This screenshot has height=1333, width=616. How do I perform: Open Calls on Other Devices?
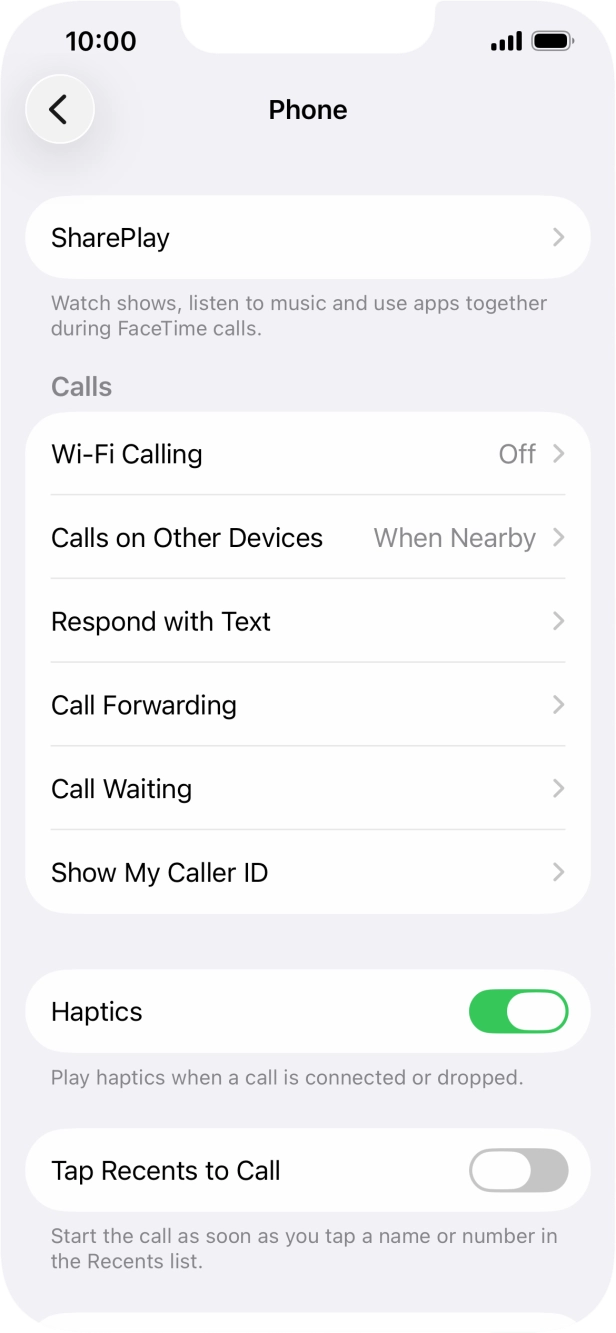(307, 538)
